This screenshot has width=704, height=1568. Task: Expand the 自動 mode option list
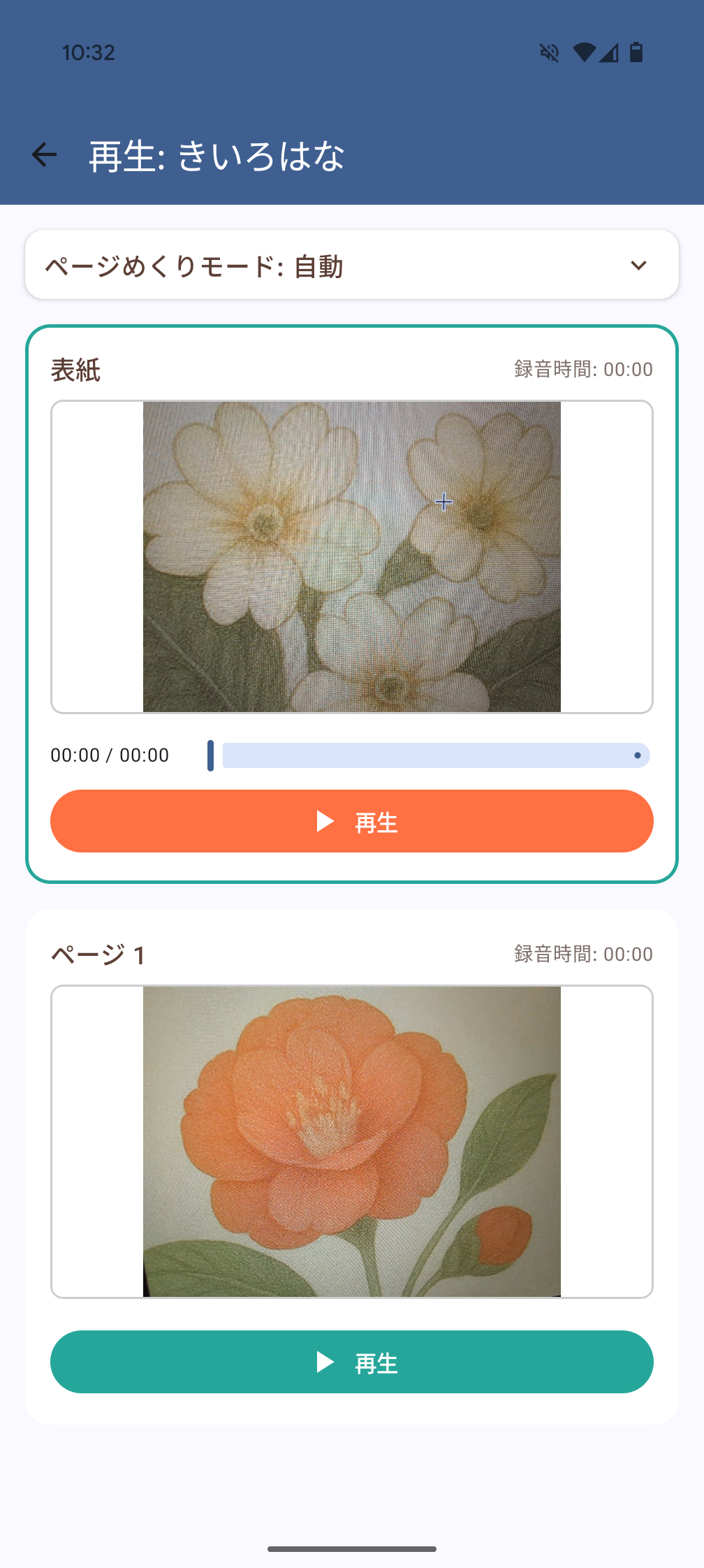(351, 264)
